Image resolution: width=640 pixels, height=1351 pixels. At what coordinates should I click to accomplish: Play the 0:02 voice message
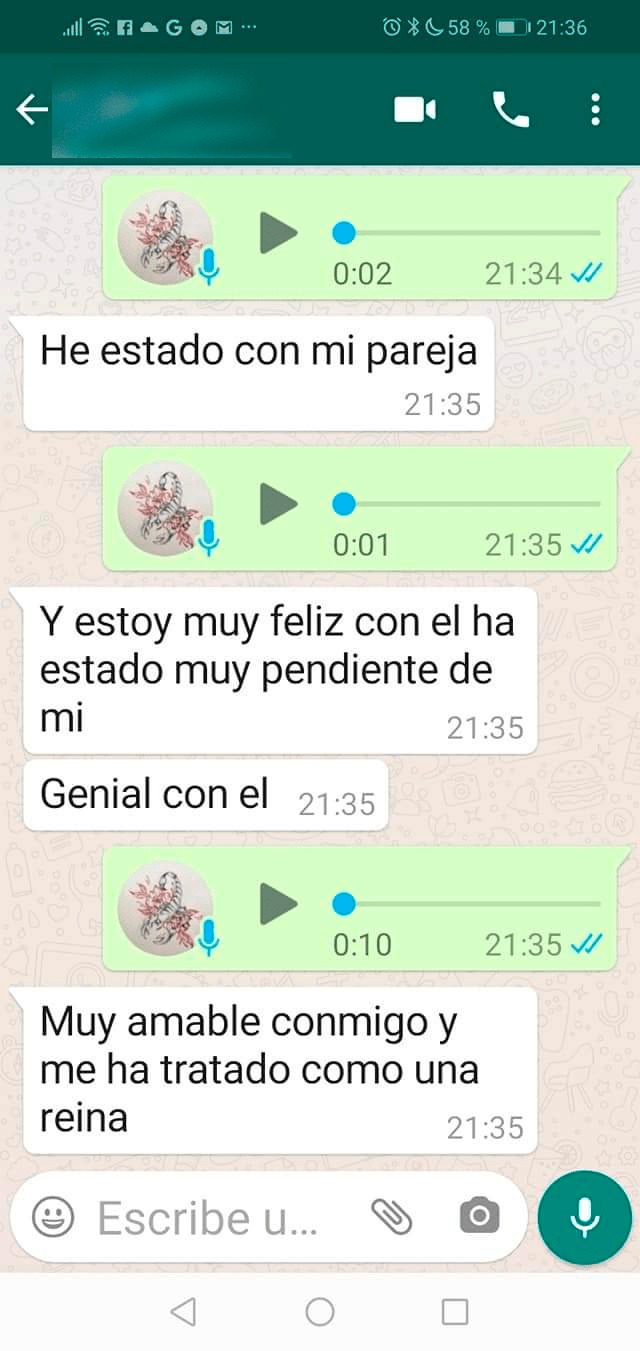(x=279, y=233)
